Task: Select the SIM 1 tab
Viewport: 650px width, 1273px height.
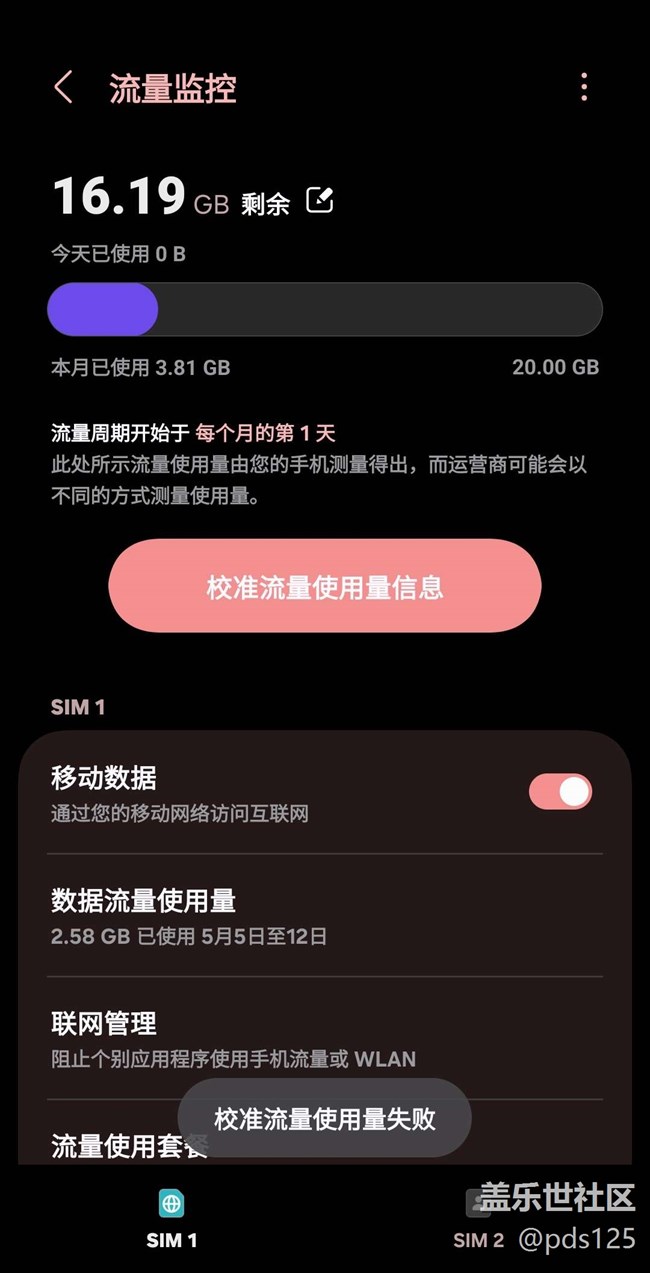Action: [172, 1222]
